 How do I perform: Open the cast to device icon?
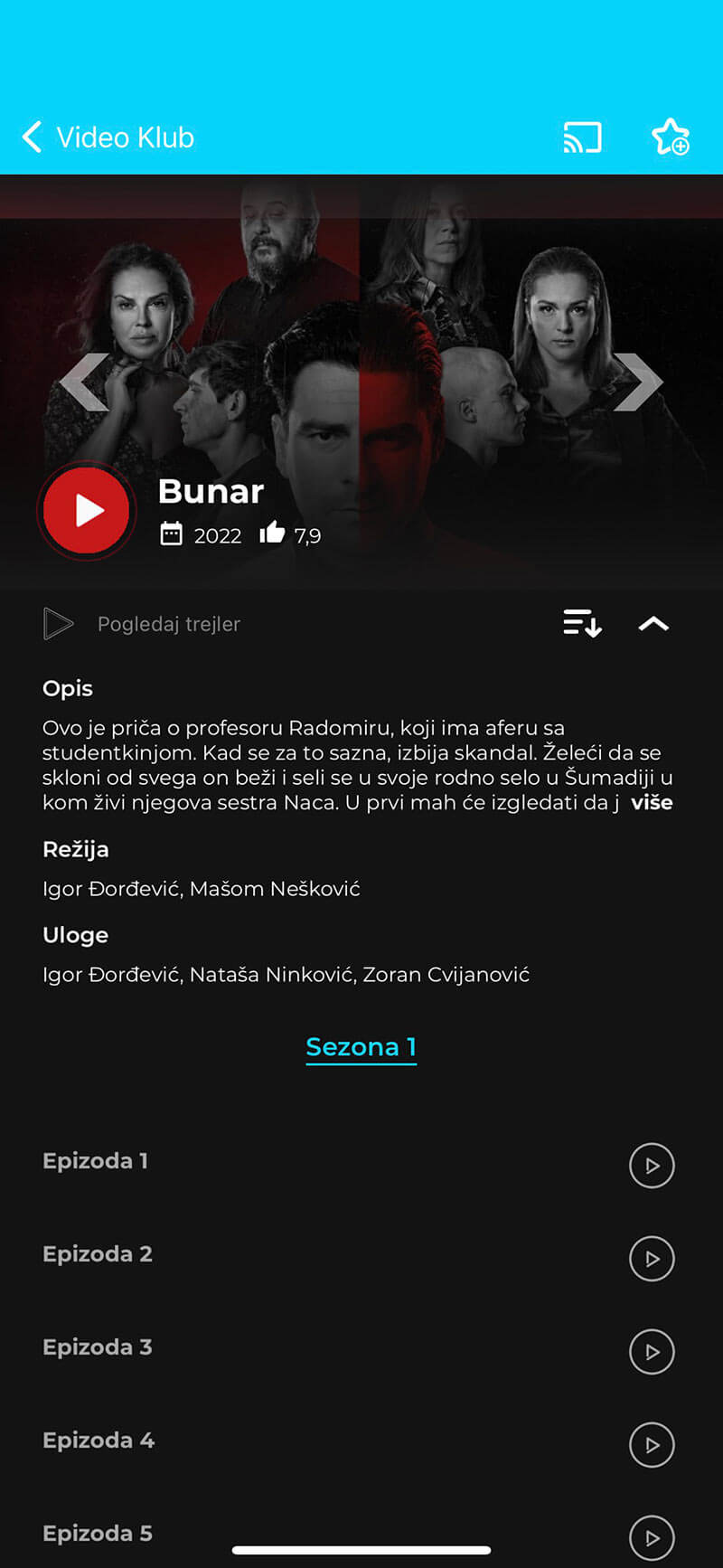[x=582, y=137]
